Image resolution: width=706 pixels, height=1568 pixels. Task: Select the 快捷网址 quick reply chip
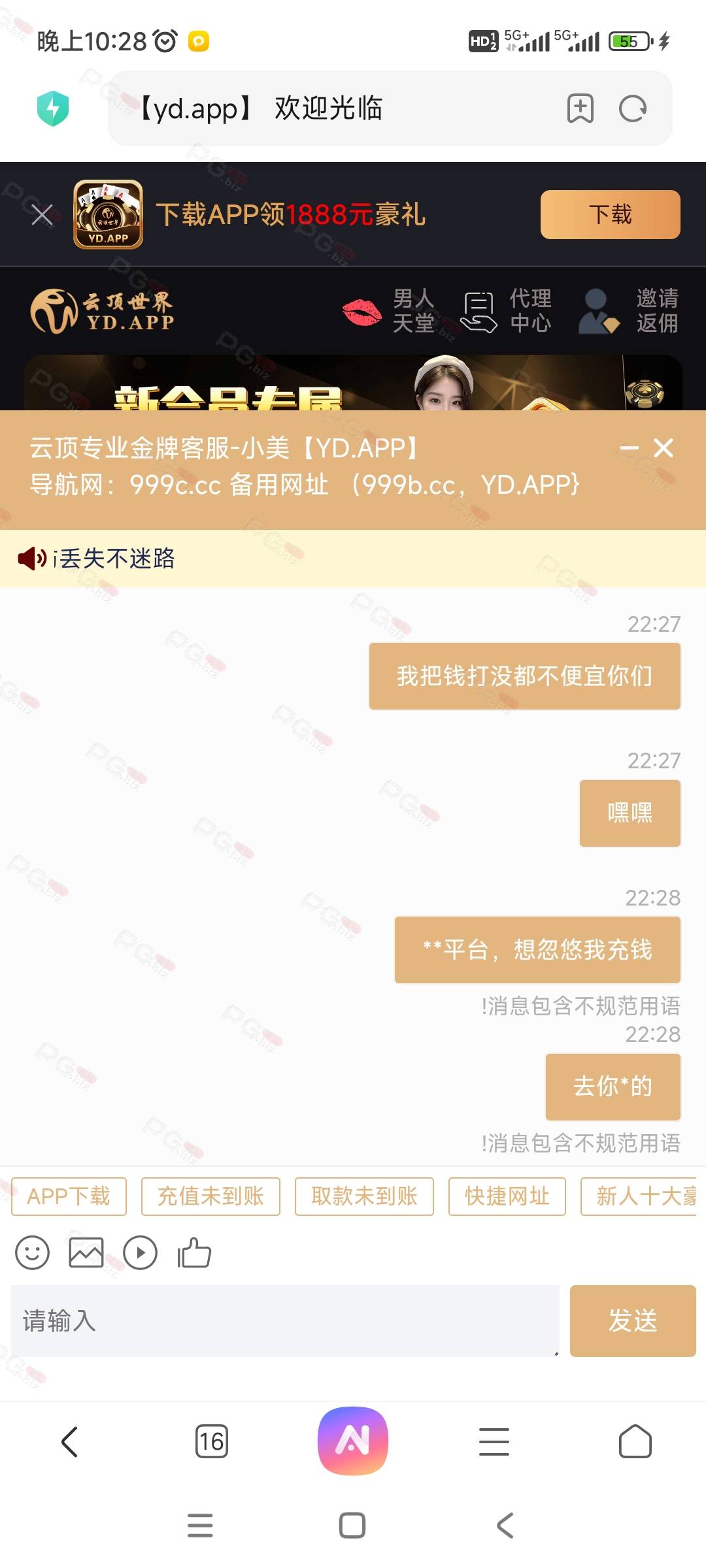(x=507, y=1196)
